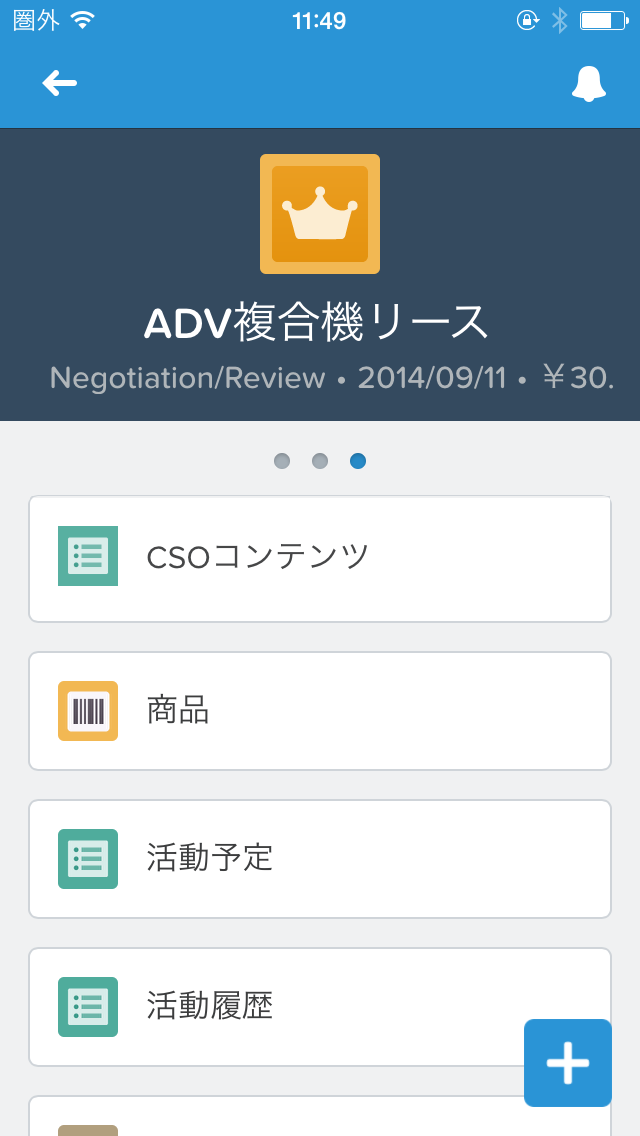The height and width of the screenshot is (1136, 640).
Task: Open the 商品 related list
Action: (x=320, y=711)
